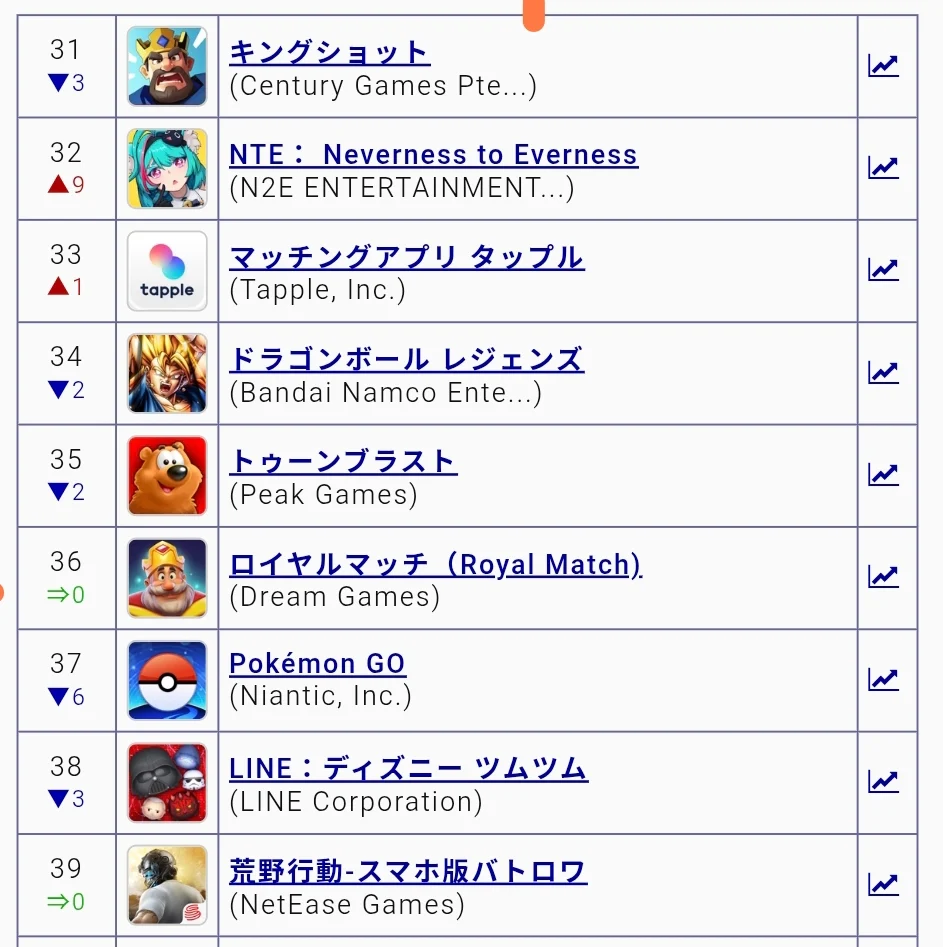The height and width of the screenshot is (947, 943).
Task: View the ranking trend chart for NTE
Action: point(883,167)
